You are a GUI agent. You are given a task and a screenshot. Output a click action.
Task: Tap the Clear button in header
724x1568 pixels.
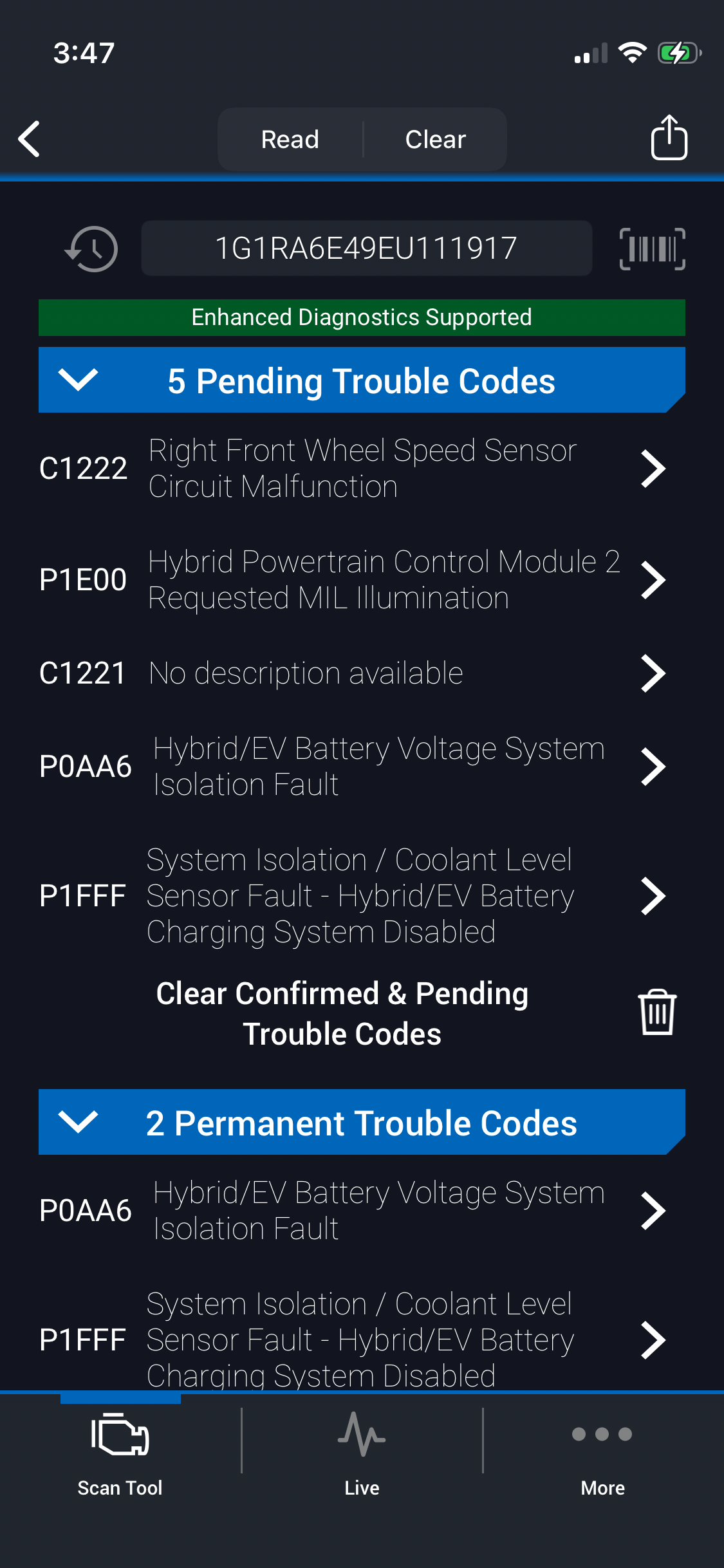(435, 139)
